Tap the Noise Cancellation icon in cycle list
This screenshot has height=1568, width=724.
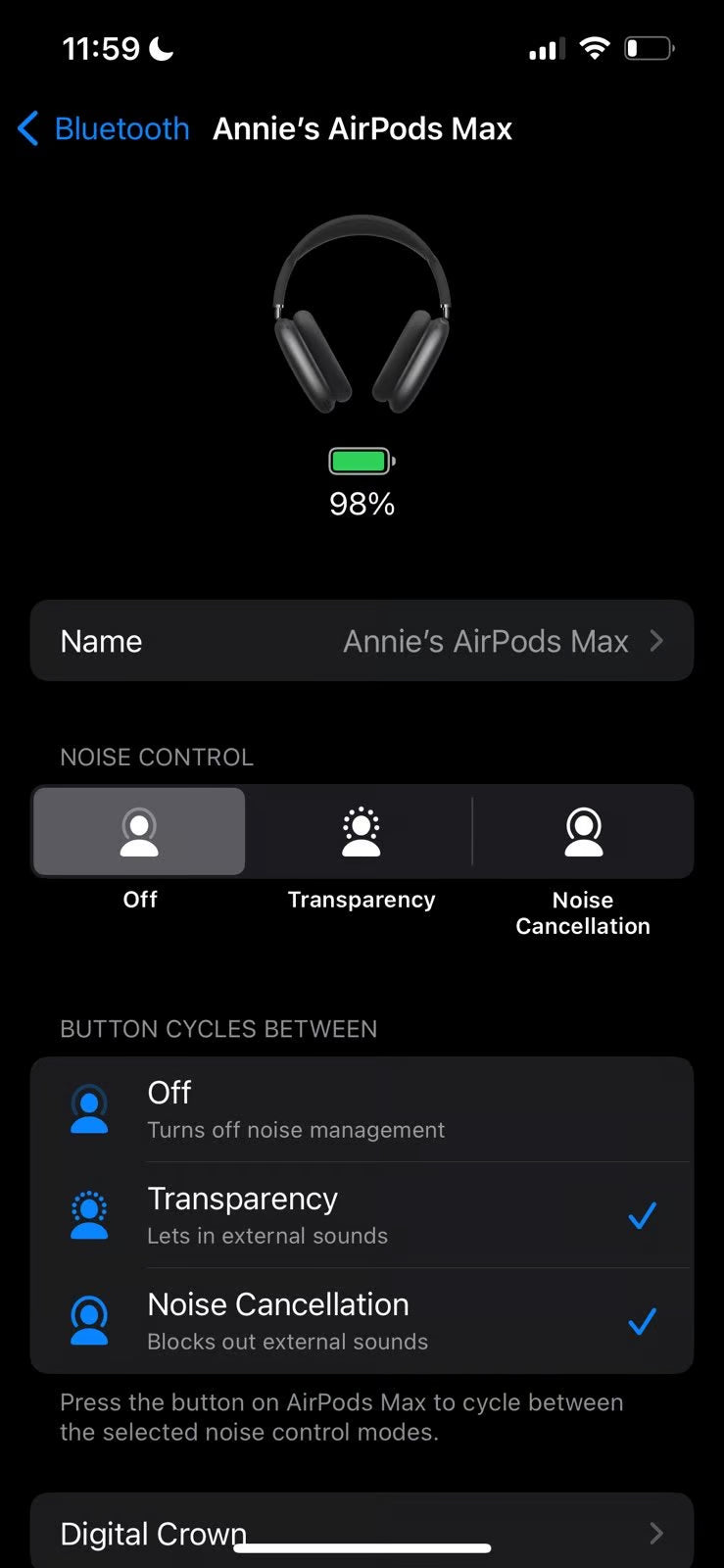[x=89, y=1320]
